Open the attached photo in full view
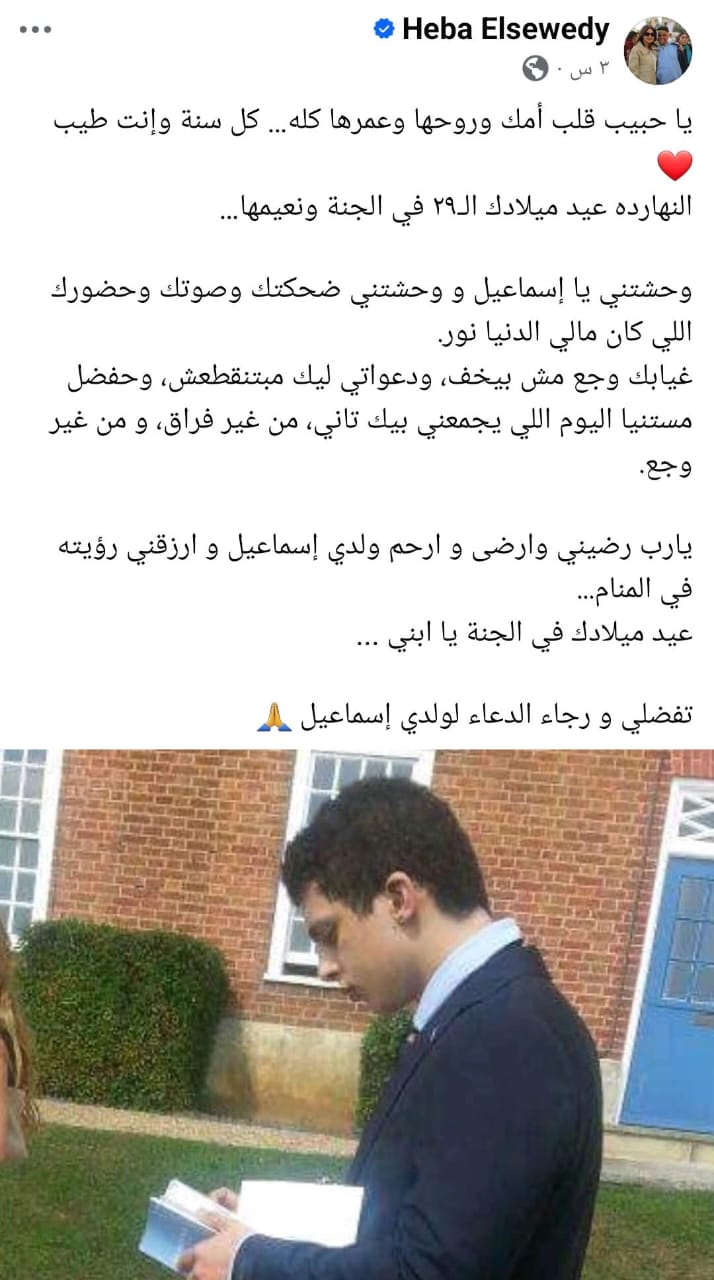Screen dimensions: 714x1280 click(357, 1014)
